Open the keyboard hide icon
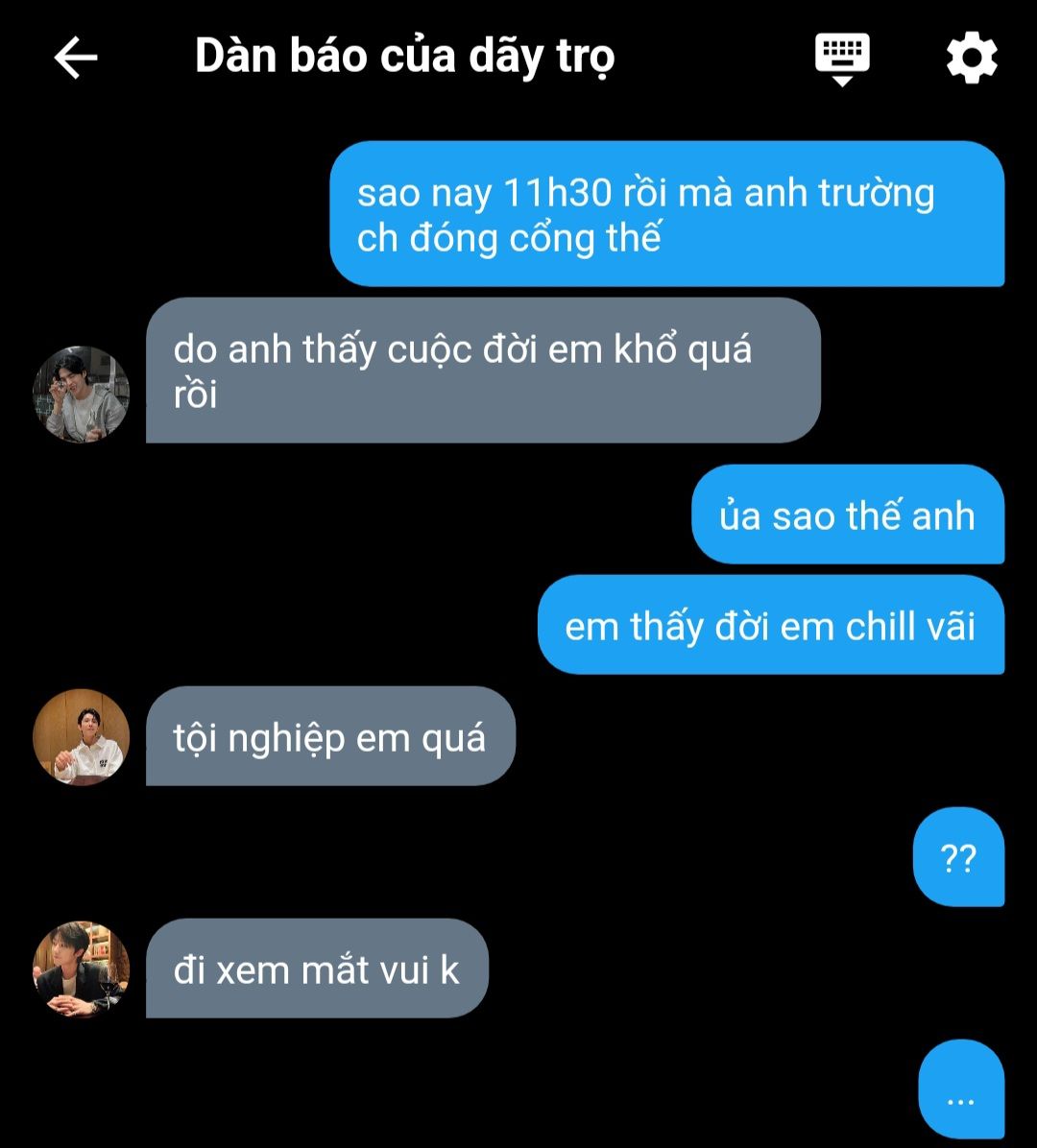Viewport: 1037px width, 1148px height. click(x=842, y=59)
